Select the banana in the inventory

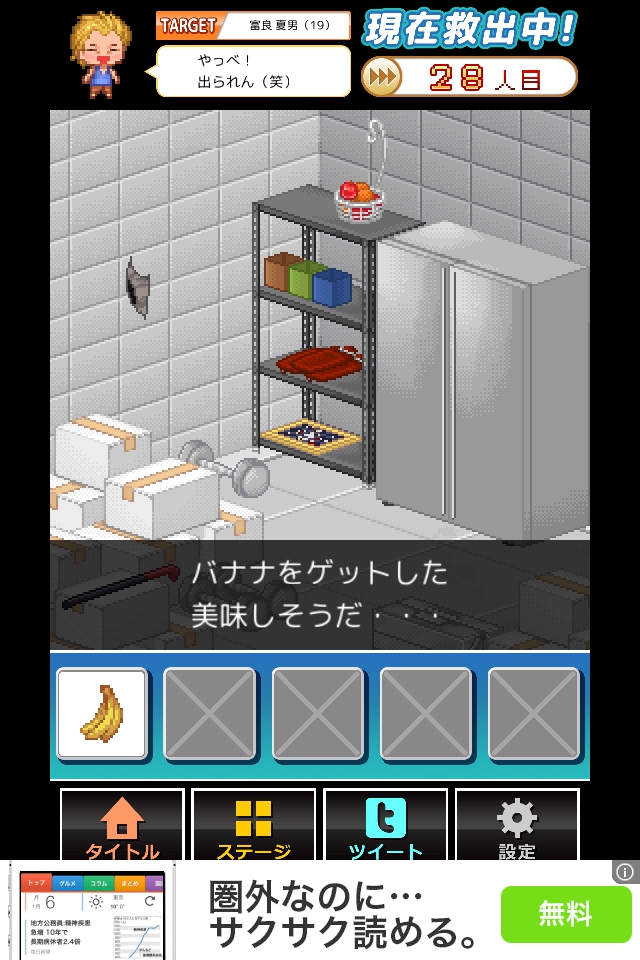[102, 714]
